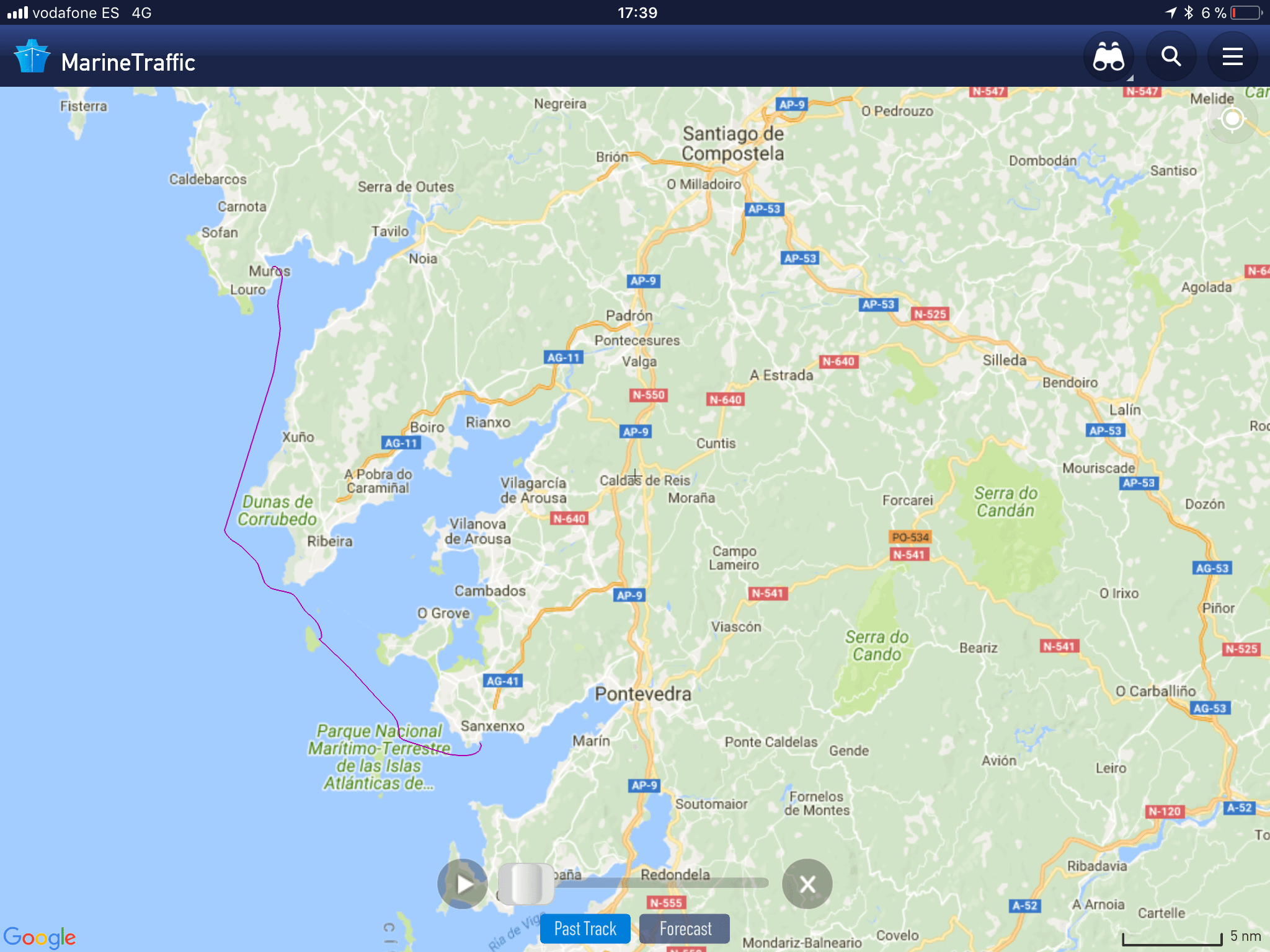The height and width of the screenshot is (952, 1270).
Task: Tap the MarineTraffic ship logo
Action: [x=32, y=57]
